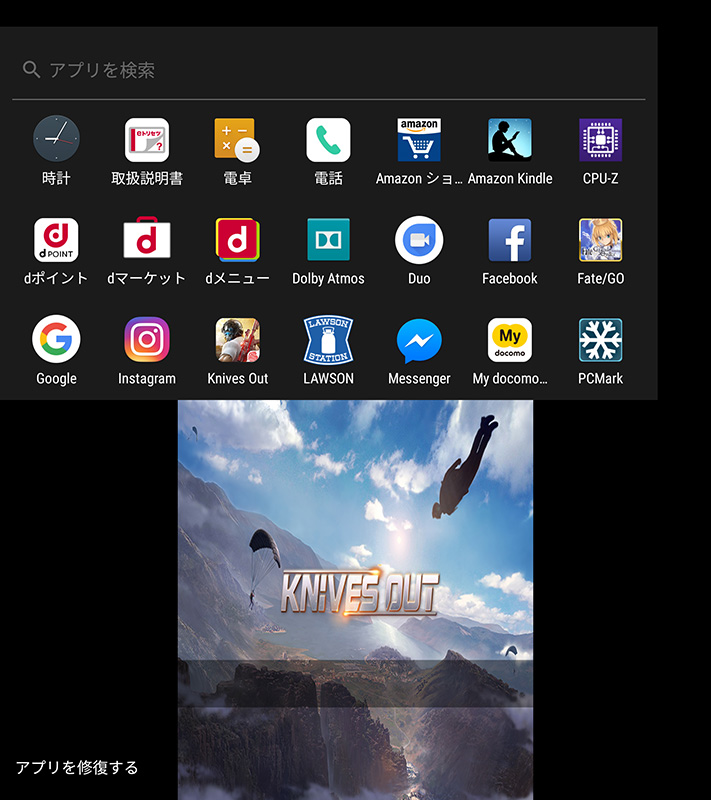This screenshot has height=800, width=711.
Task: Open the dメニュー app
Action: (x=237, y=240)
